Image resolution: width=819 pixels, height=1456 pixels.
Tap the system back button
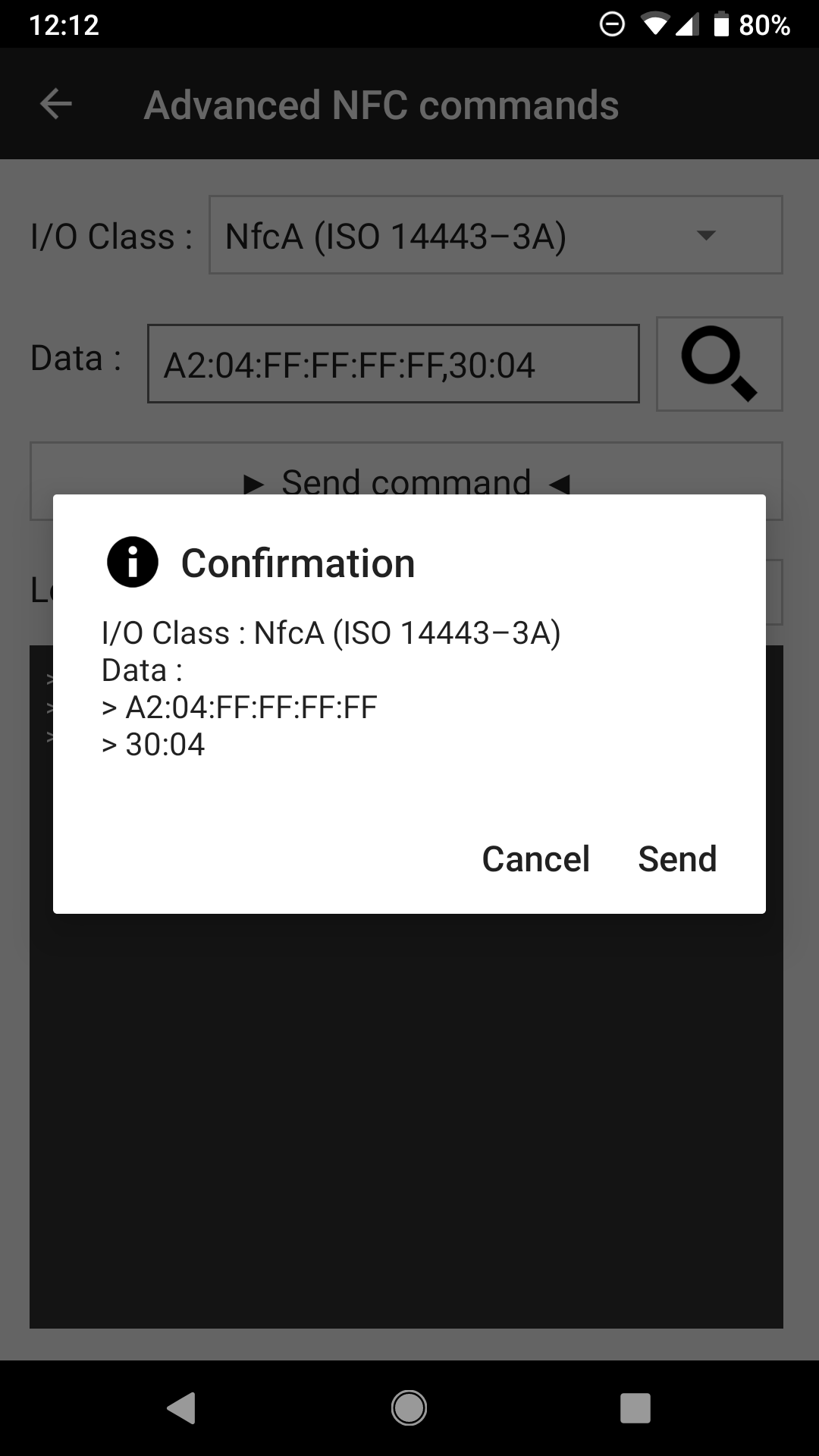(x=182, y=1408)
